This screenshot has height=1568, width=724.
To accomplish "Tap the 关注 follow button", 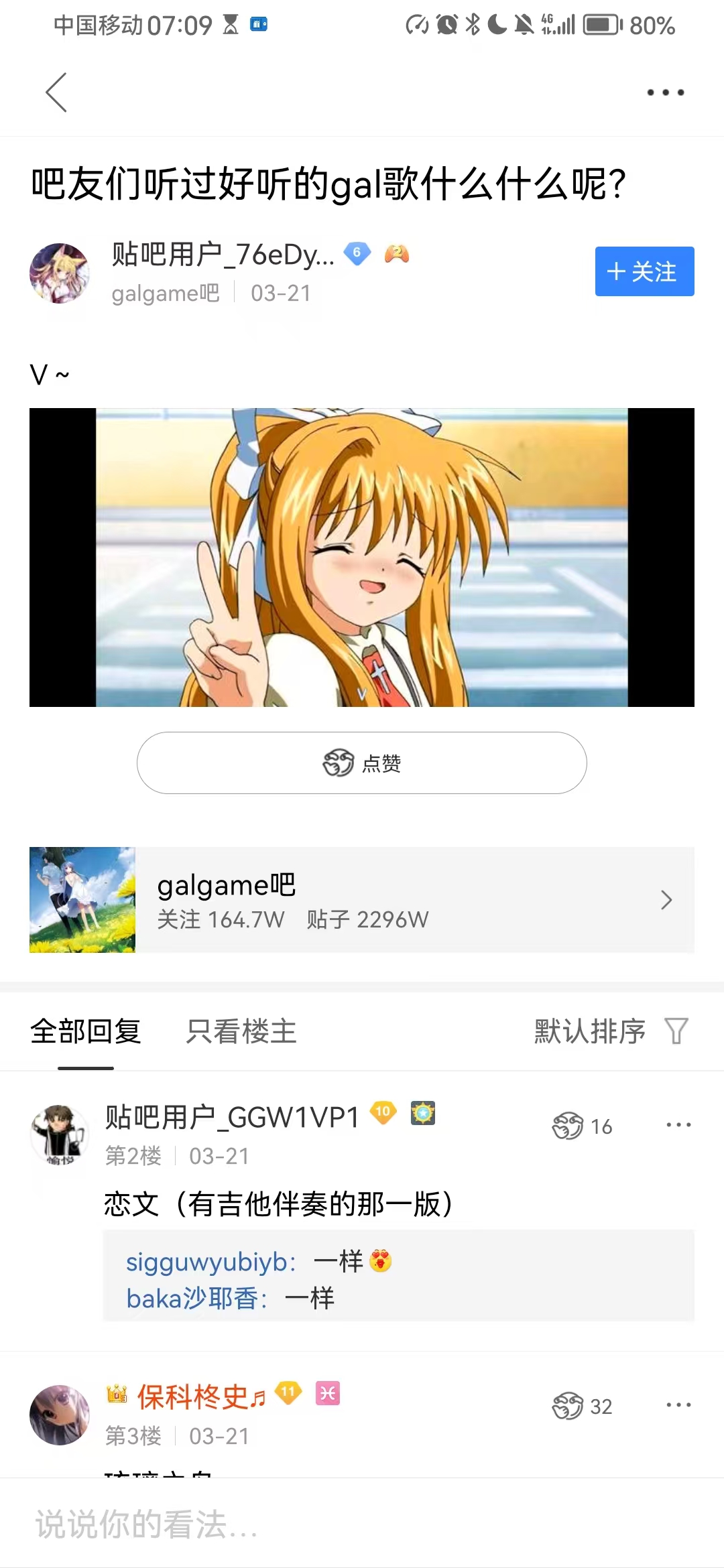I will (644, 271).
